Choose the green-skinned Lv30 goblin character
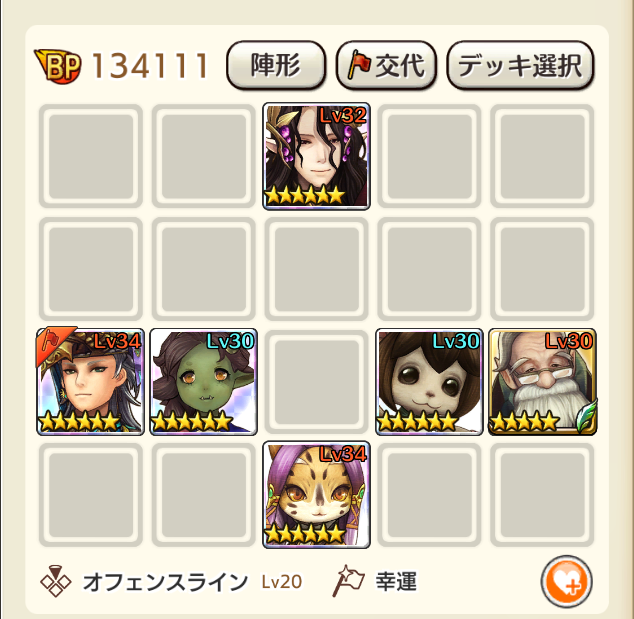 click(204, 382)
